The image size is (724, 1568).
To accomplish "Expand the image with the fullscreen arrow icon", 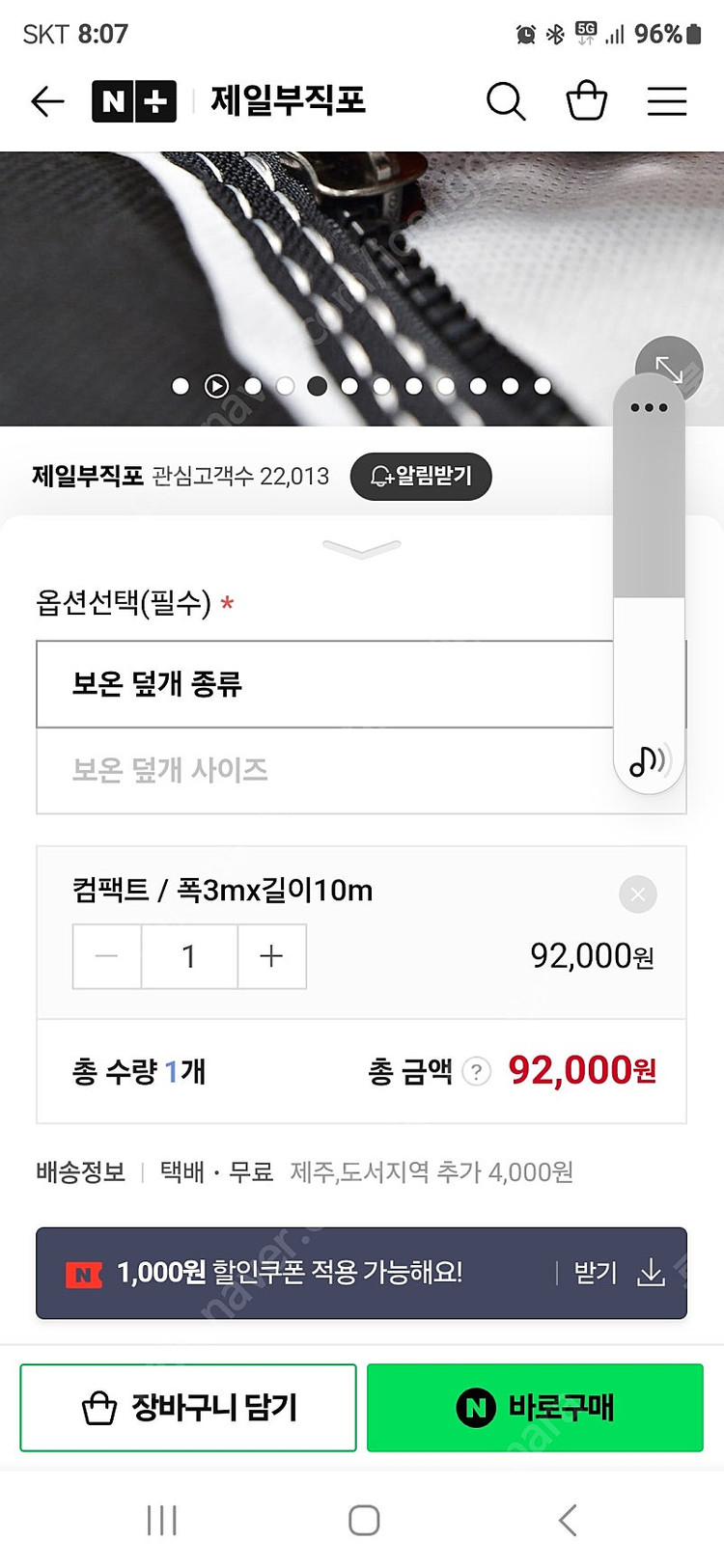I will click(x=670, y=369).
